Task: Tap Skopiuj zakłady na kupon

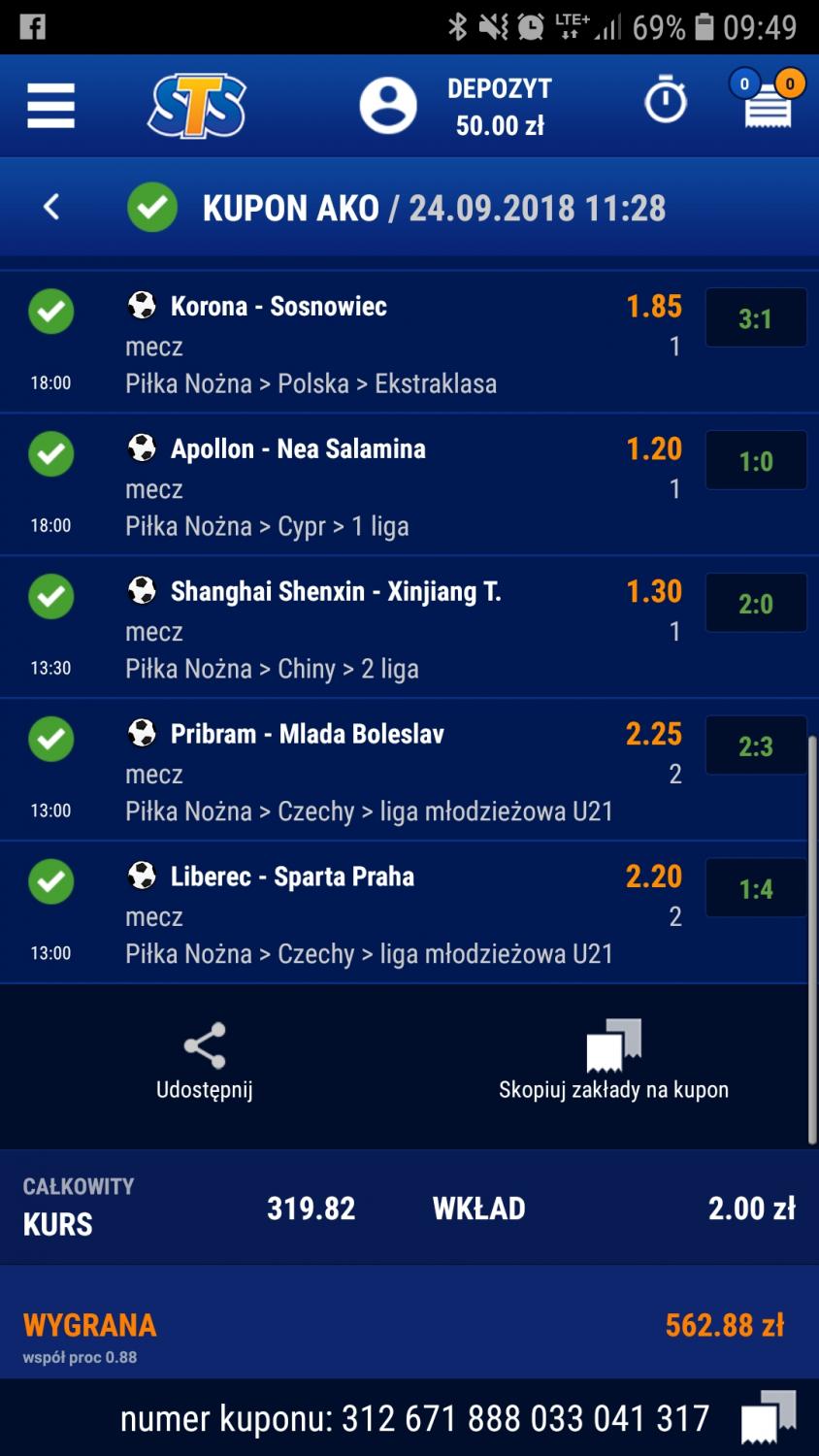Action: pyautogui.click(x=613, y=1060)
